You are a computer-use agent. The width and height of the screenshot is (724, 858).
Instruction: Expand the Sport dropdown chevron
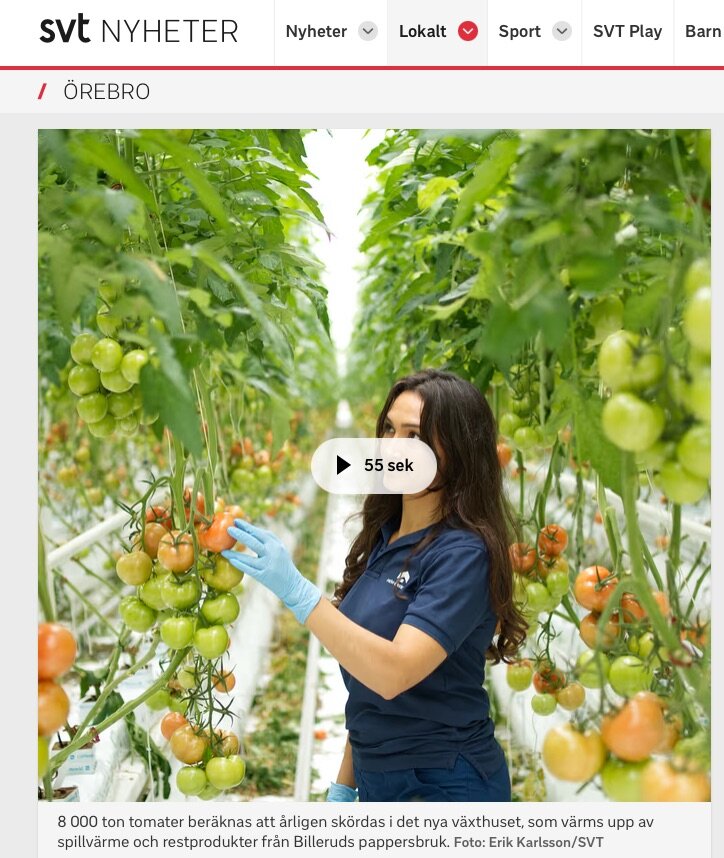click(562, 32)
